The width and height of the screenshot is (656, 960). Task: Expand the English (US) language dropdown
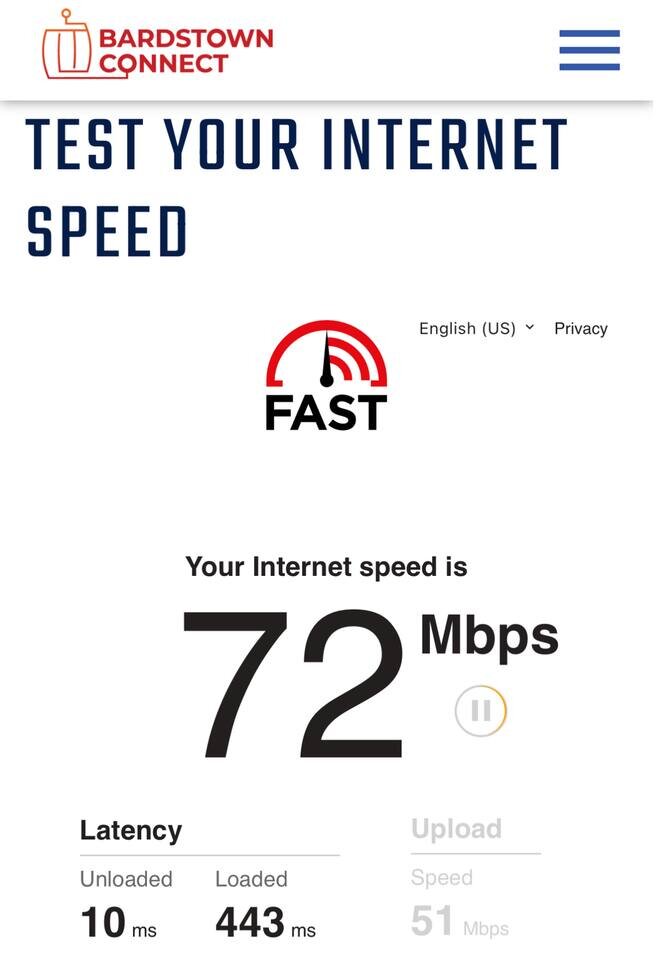click(x=476, y=328)
